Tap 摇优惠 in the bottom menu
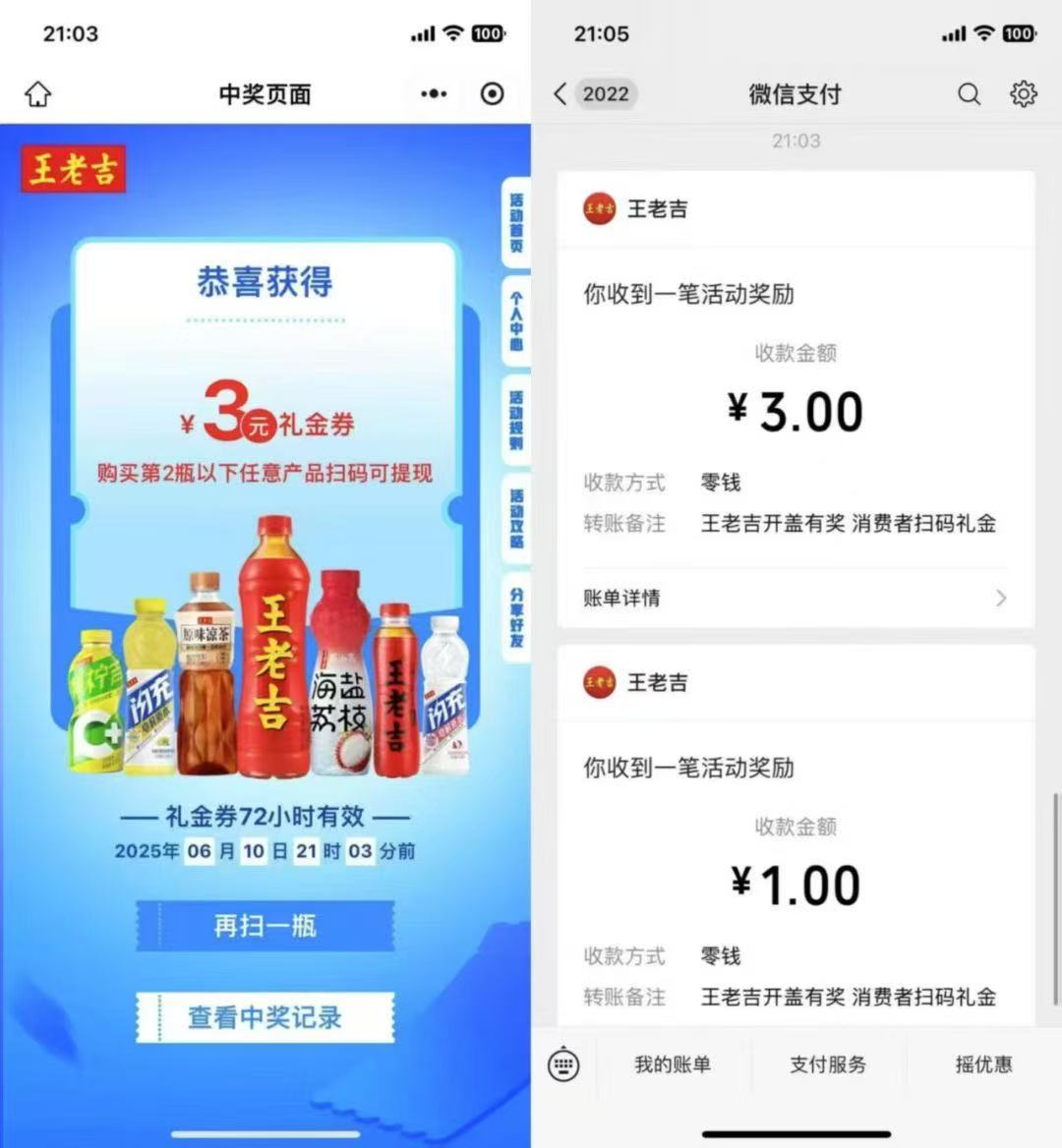The width and height of the screenshot is (1062, 1148). [x=983, y=1064]
